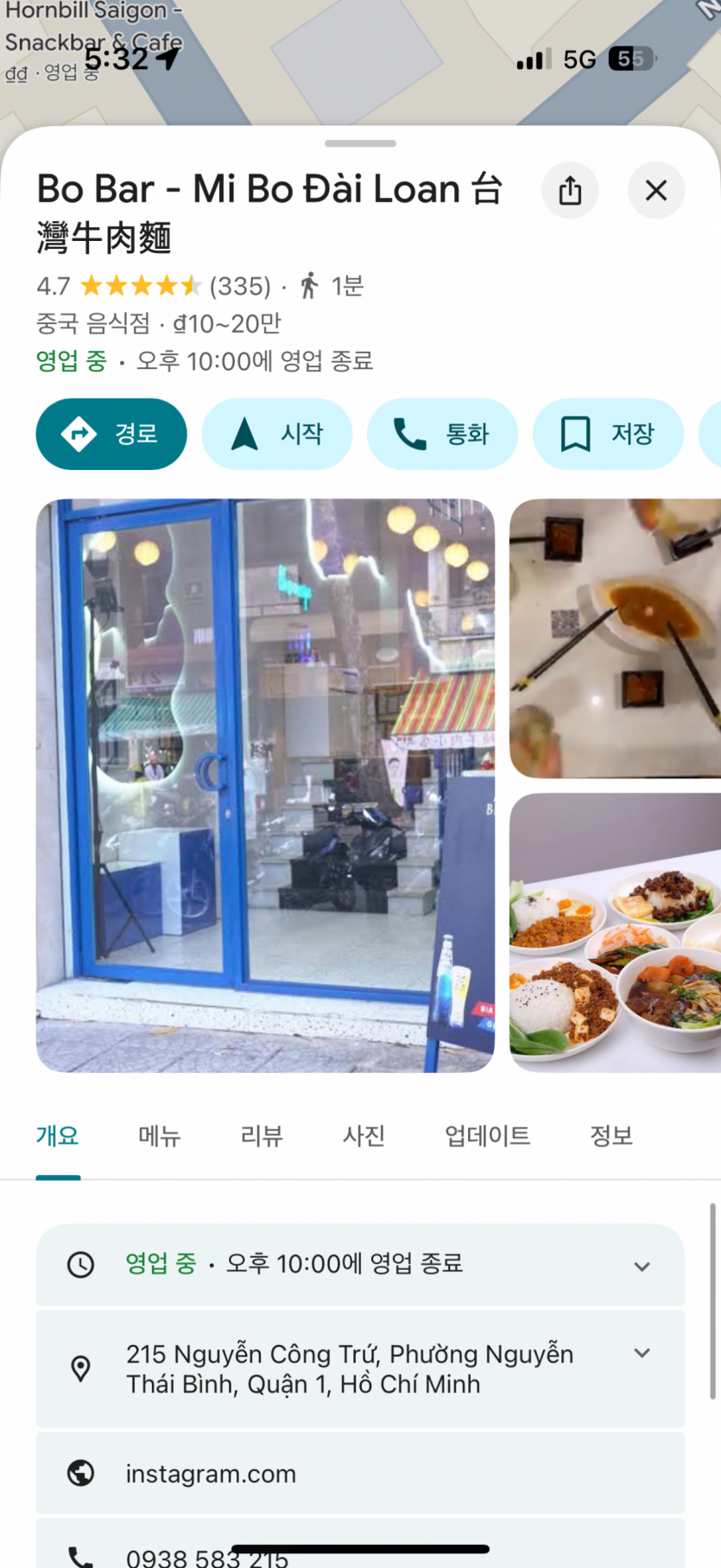The width and height of the screenshot is (721, 1568).
Task: Switch to the 메뉴 tab
Action: click(x=160, y=1135)
